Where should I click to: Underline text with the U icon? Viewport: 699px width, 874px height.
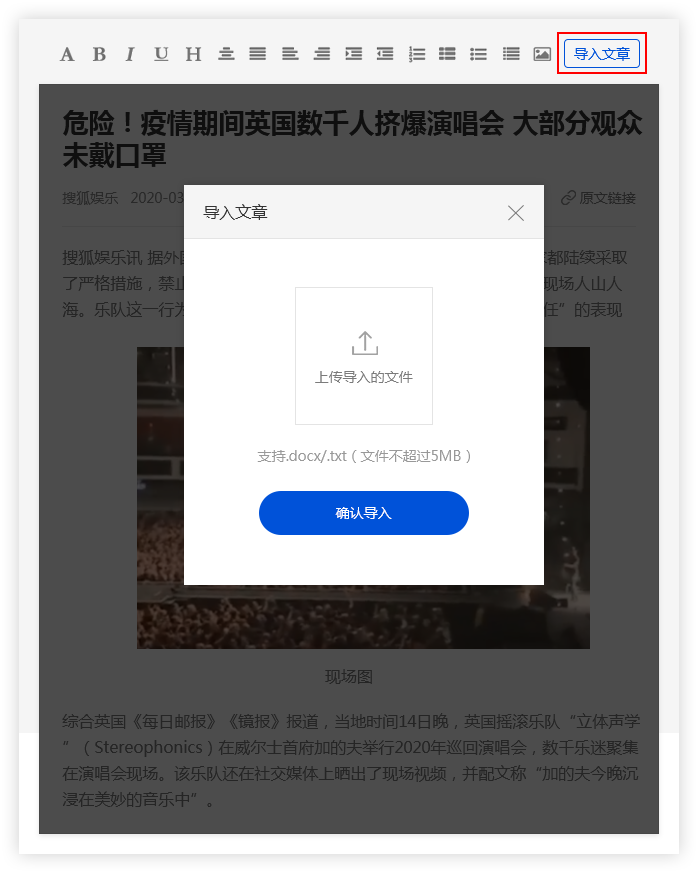point(161,54)
